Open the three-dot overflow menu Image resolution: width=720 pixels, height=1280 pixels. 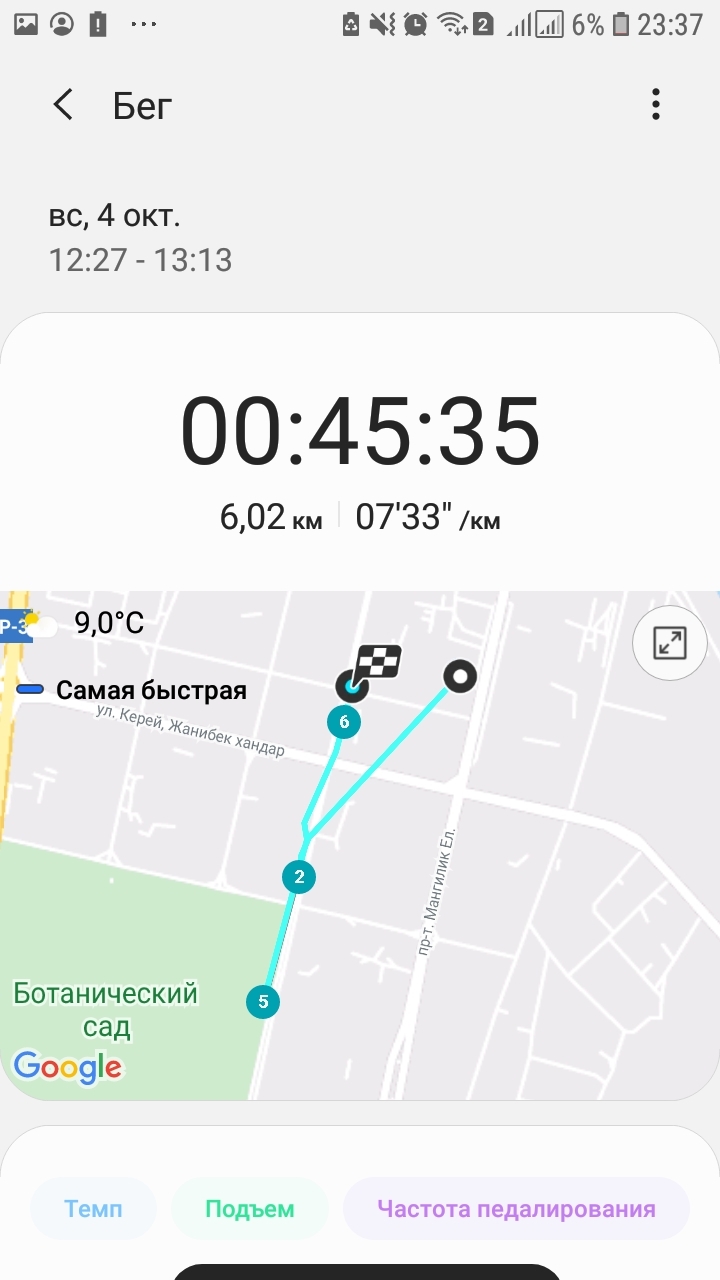coord(656,105)
